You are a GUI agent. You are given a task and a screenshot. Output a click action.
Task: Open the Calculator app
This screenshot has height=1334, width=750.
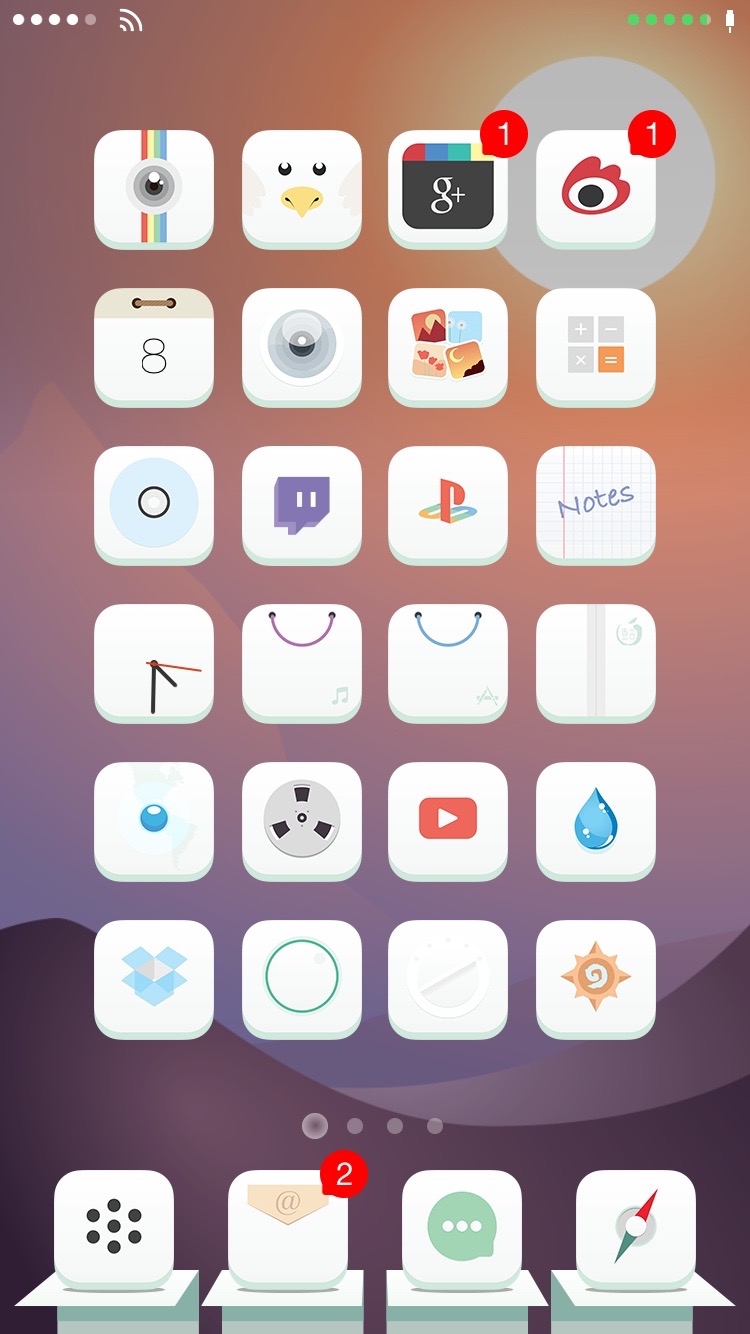click(596, 346)
